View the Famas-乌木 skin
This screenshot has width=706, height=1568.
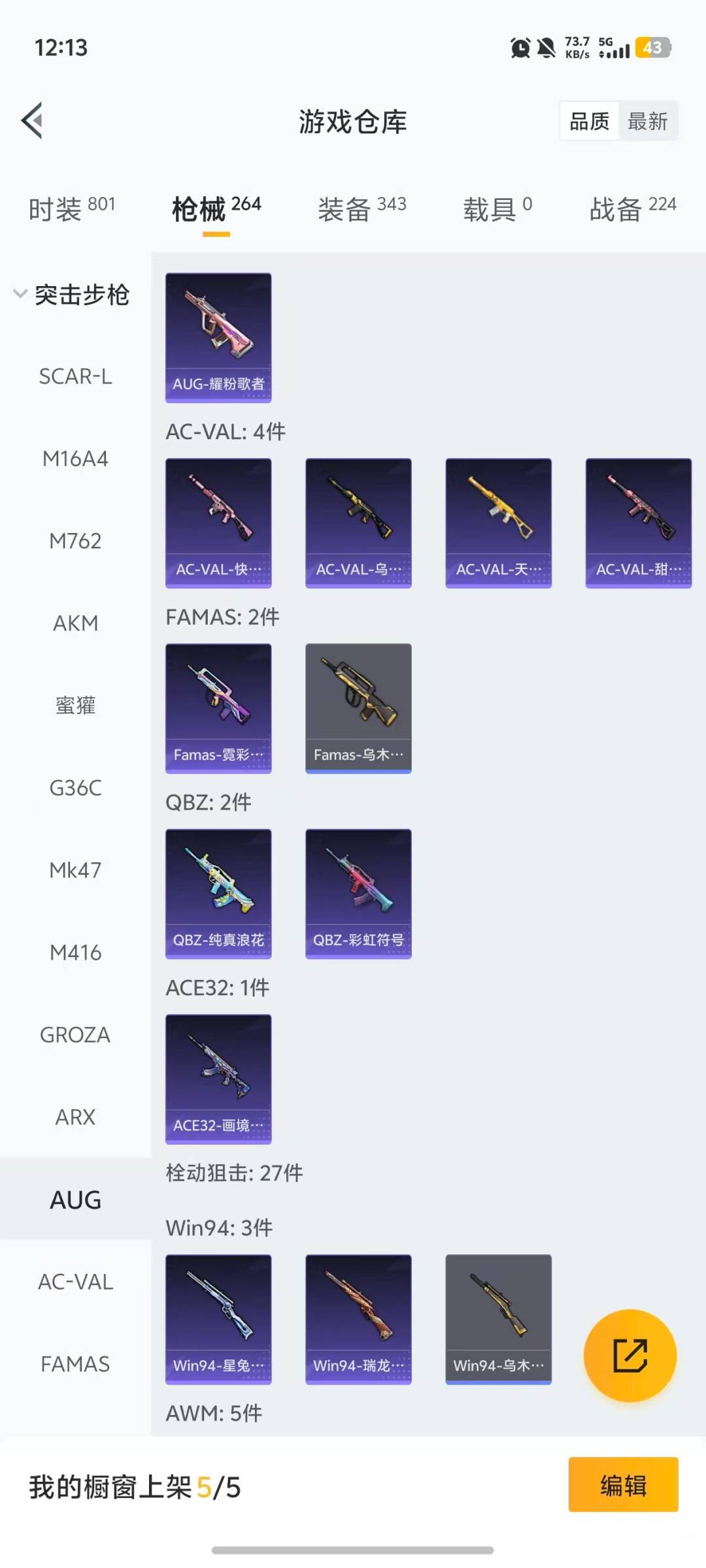tap(358, 708)
